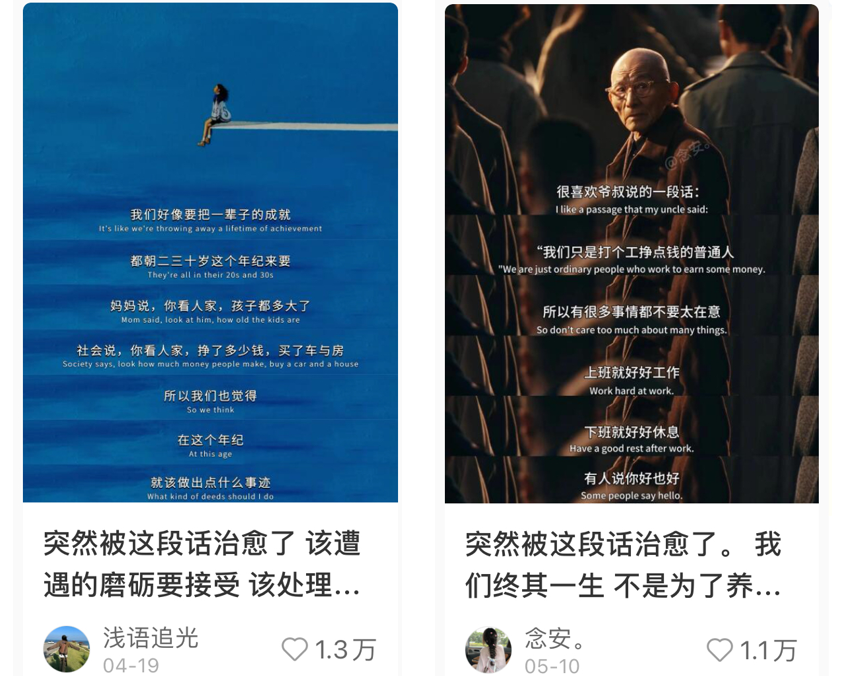Like the post by 念安。

(719, 650)
